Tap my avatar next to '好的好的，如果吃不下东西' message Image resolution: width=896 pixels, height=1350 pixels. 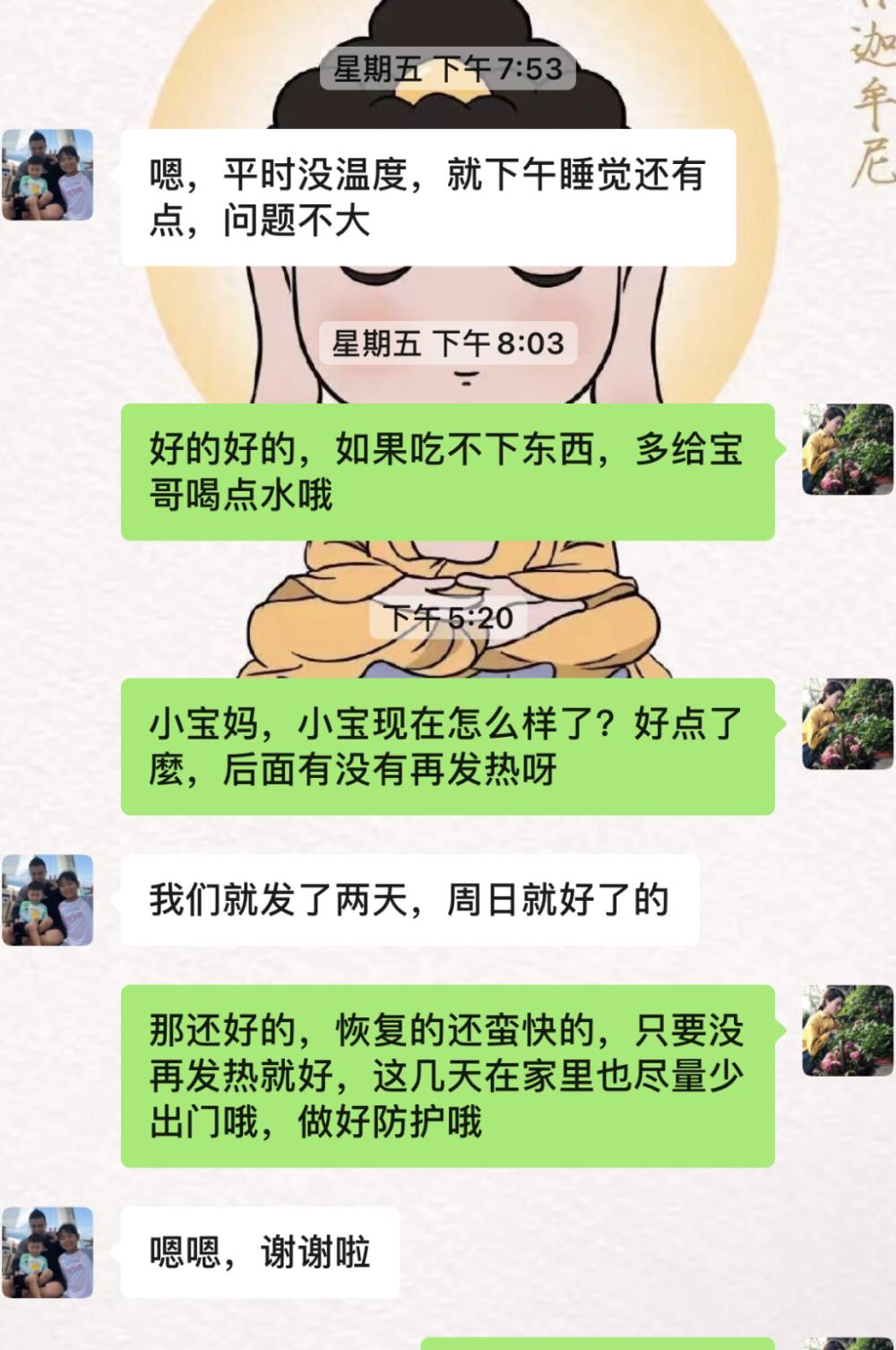(847, 450)
